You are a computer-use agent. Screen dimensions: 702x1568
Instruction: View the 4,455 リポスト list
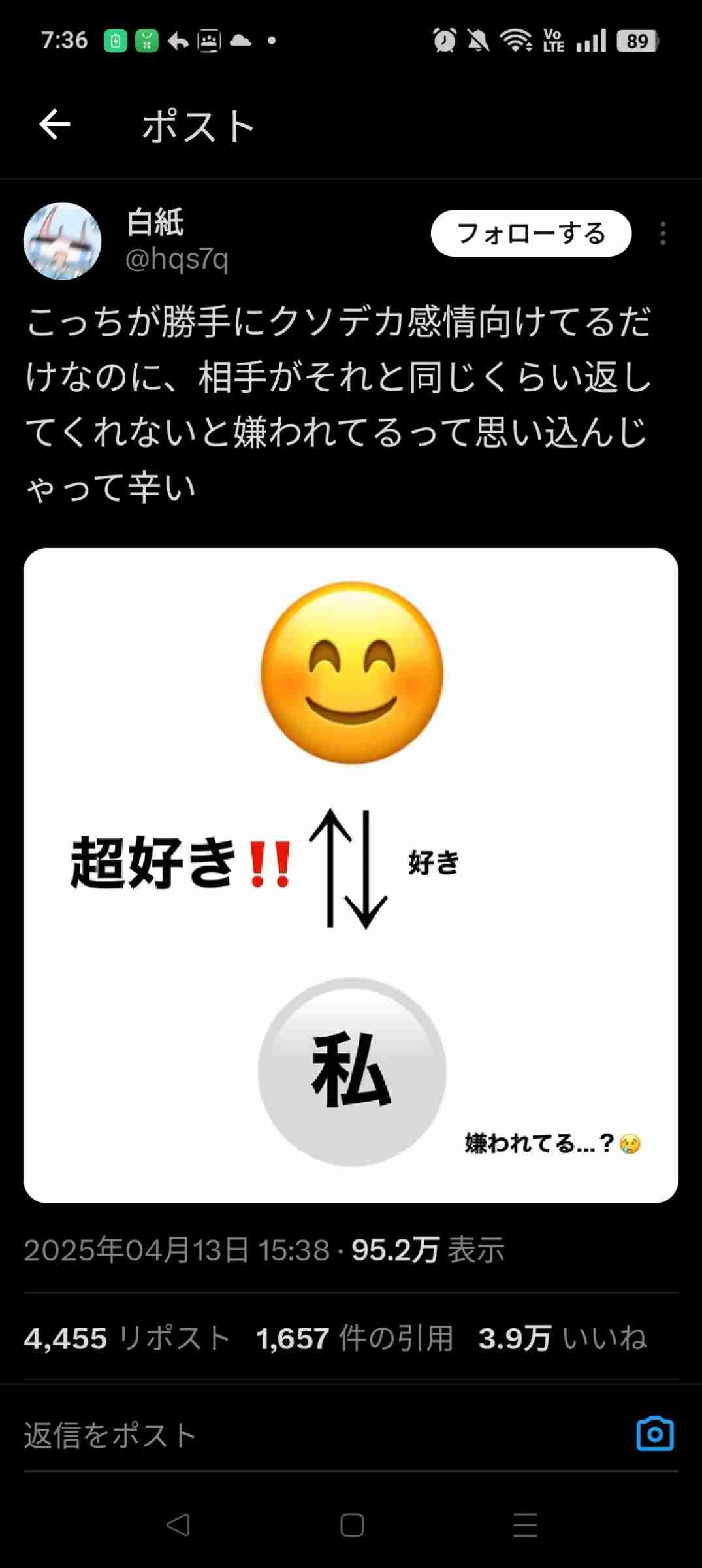coord(127,1339)
